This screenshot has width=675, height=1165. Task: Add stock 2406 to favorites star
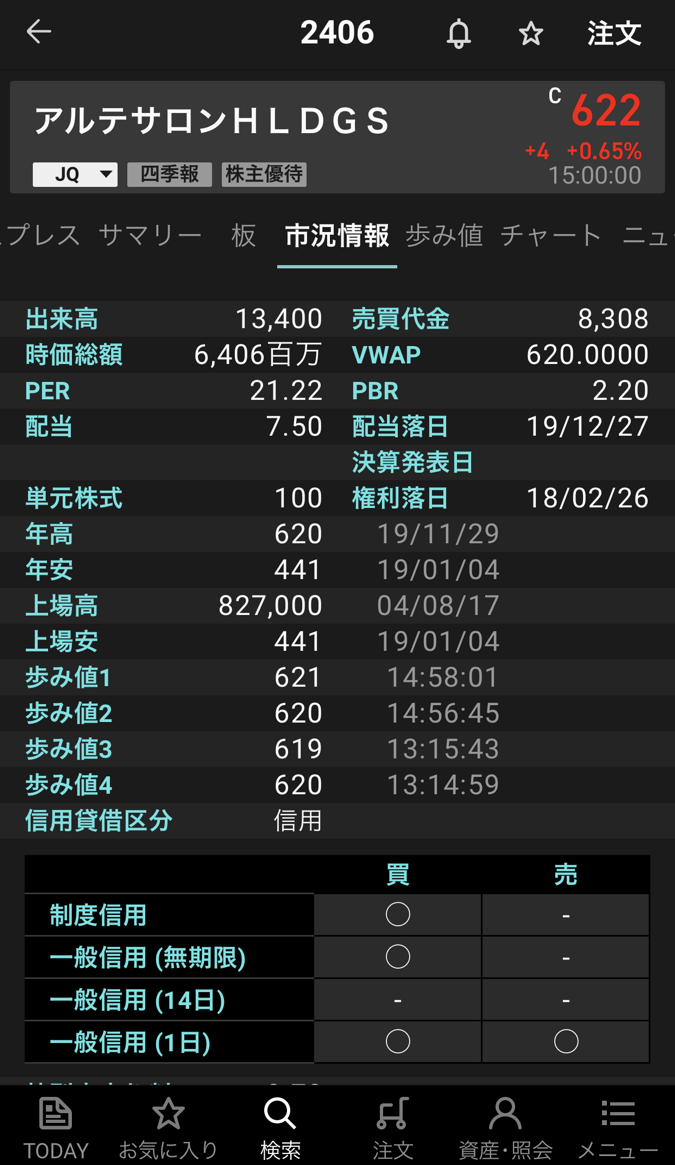[x=531, y=34]
